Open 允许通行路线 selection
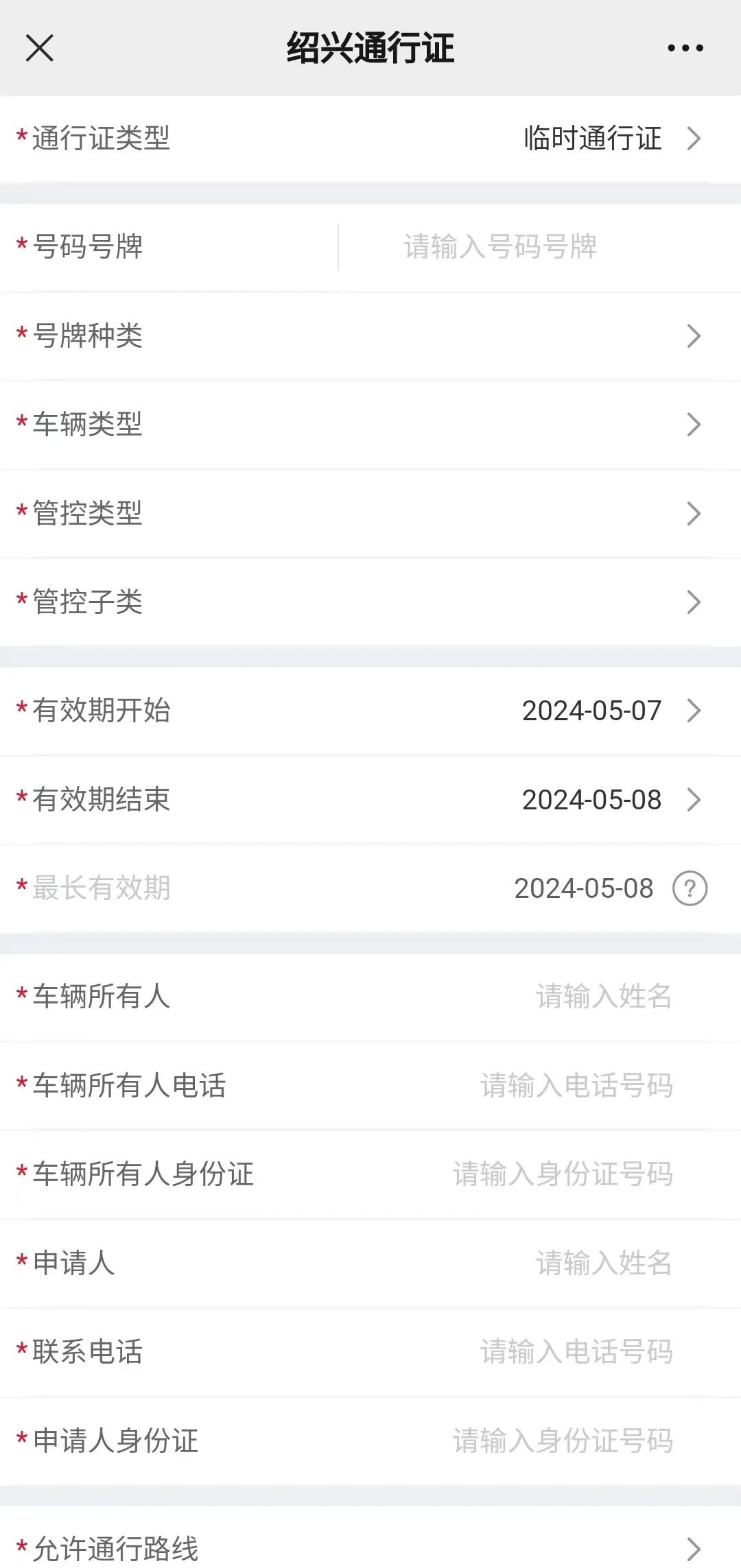The image size is (741, 1568). click(693, 1547)
